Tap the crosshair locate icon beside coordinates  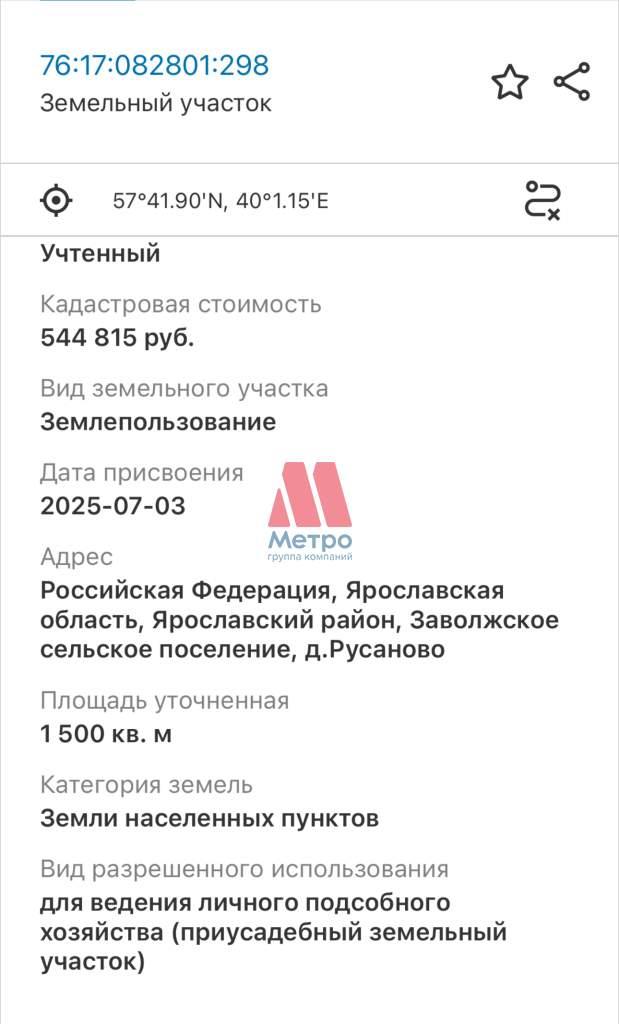[x=57, y=200]
